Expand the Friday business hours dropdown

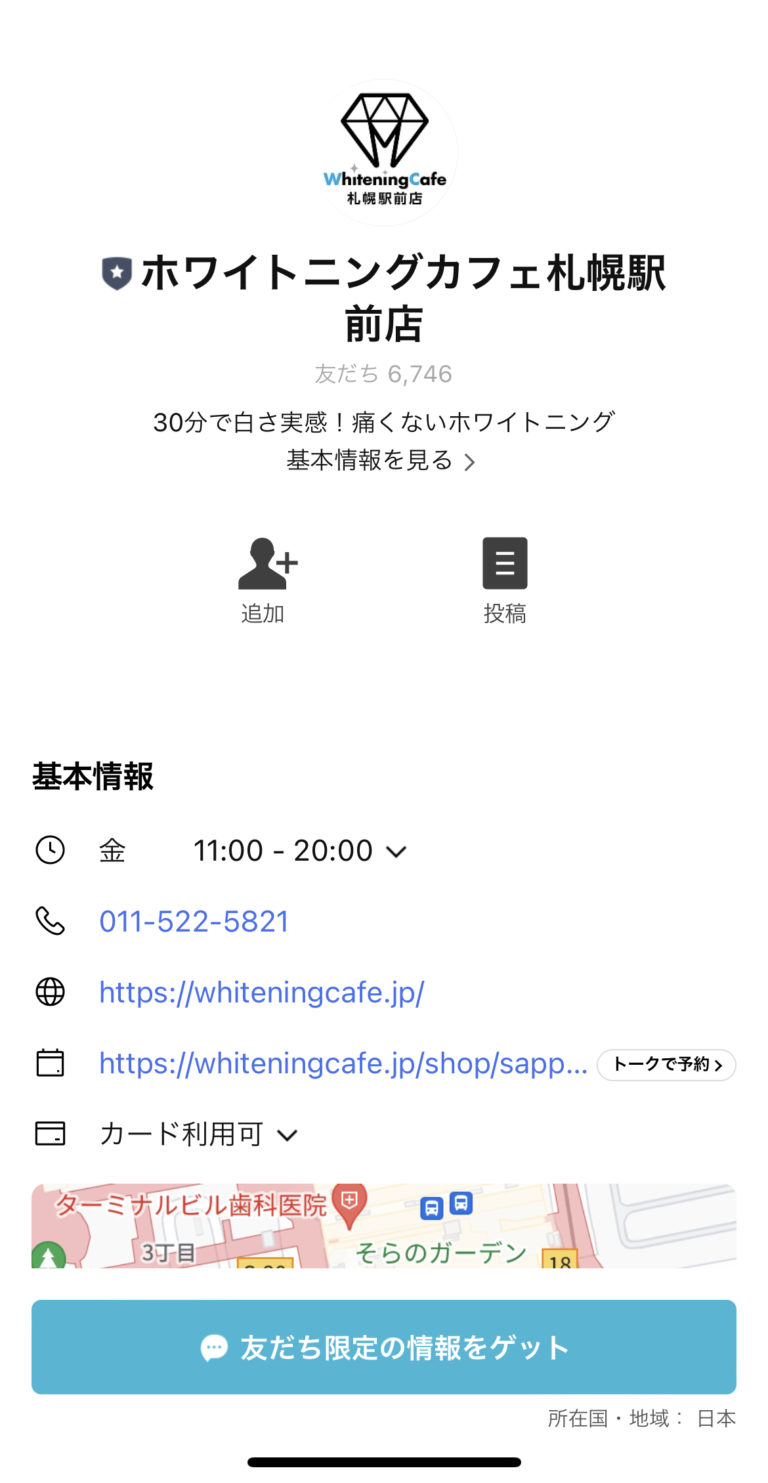[396, 851]
